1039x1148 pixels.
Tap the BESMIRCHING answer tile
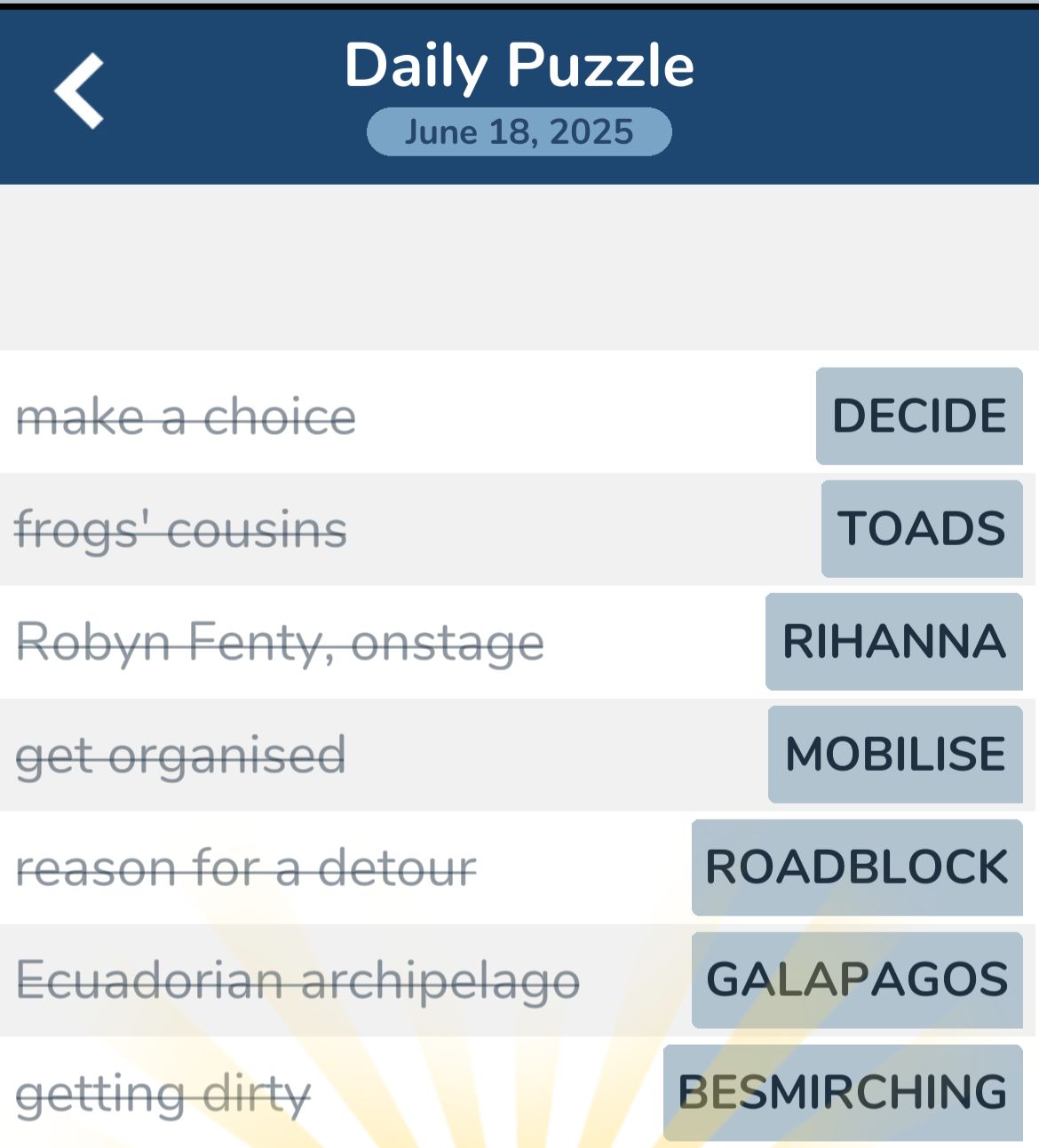click(x=842, y=1091)
